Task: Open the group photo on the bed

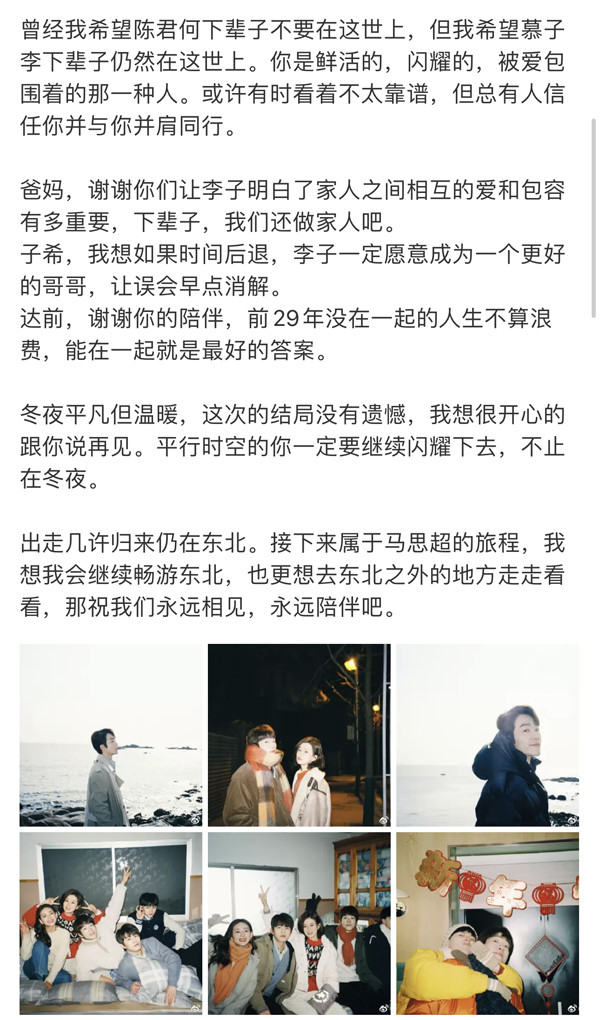Action: click(x=111, y=923)
